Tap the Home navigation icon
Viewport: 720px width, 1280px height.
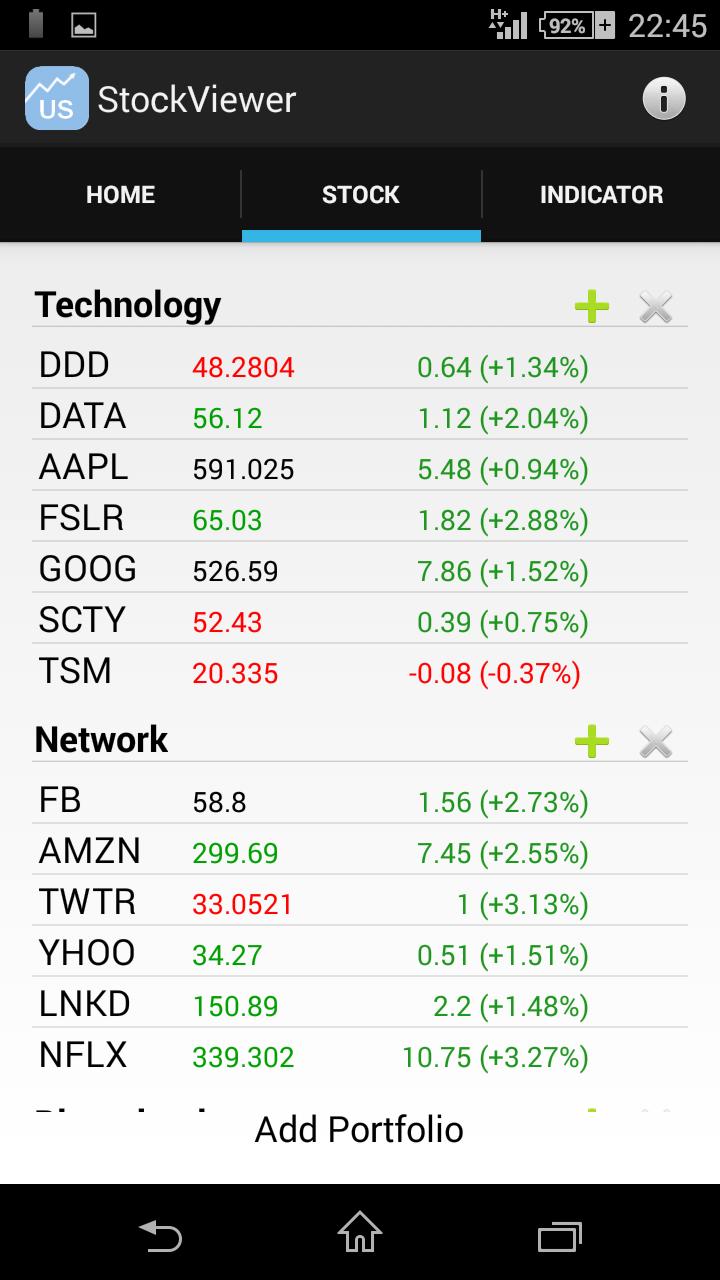point(359,1237)
